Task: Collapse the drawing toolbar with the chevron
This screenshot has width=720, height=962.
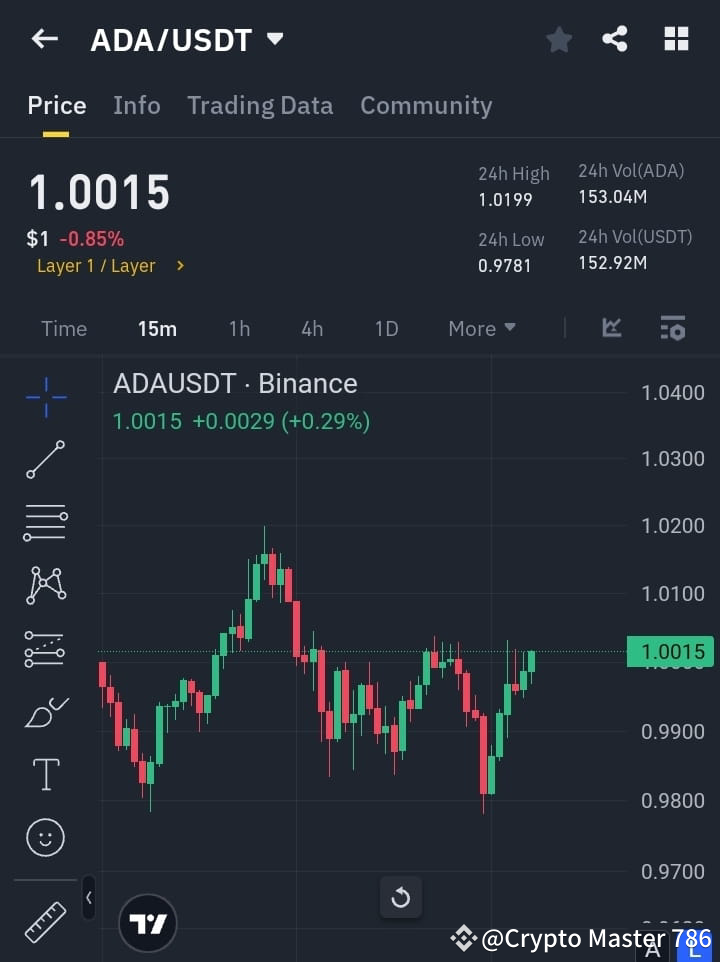Action: coord(88,898)
